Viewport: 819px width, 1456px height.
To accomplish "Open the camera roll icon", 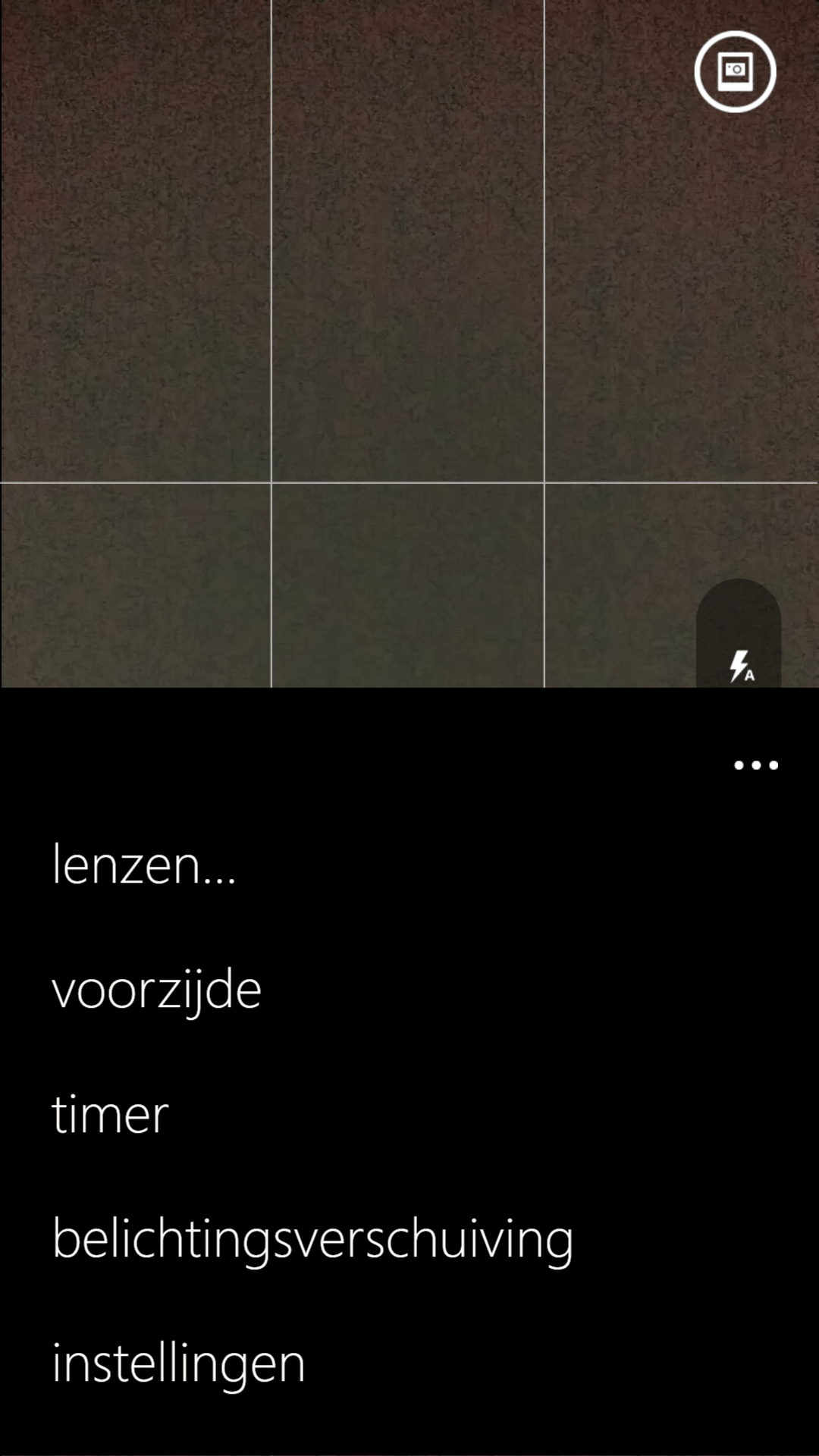I will [x=735, y=72].
